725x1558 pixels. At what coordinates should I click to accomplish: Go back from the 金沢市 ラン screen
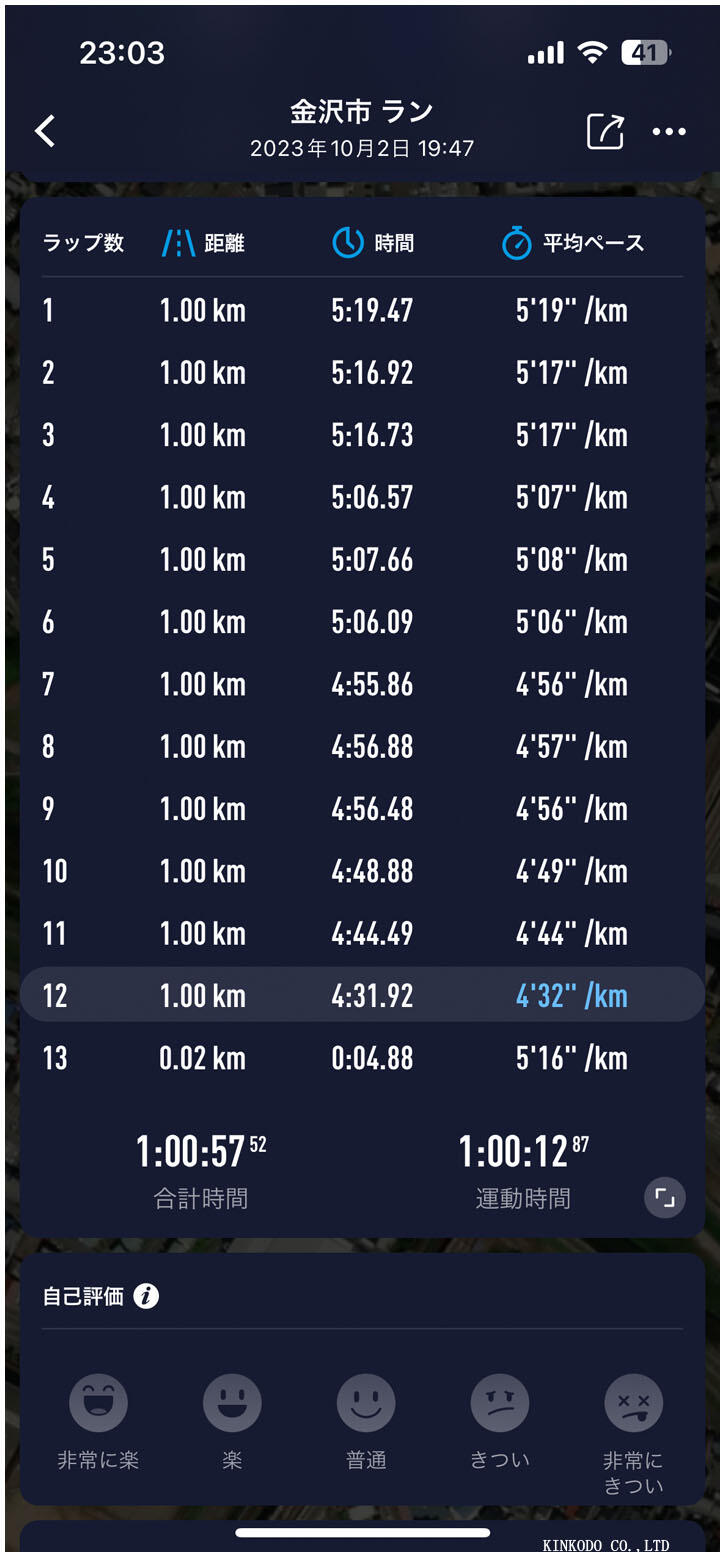click(x=45, y=131)
